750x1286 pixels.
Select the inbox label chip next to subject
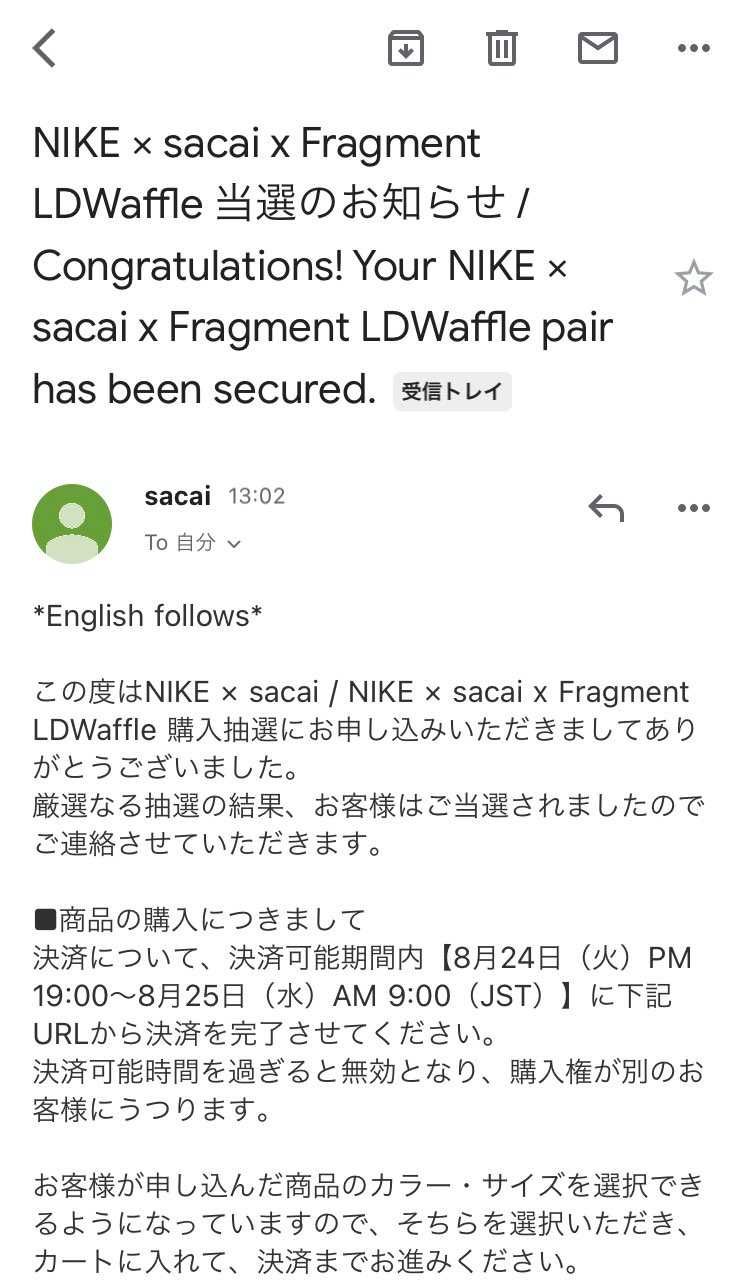[452, 392]
